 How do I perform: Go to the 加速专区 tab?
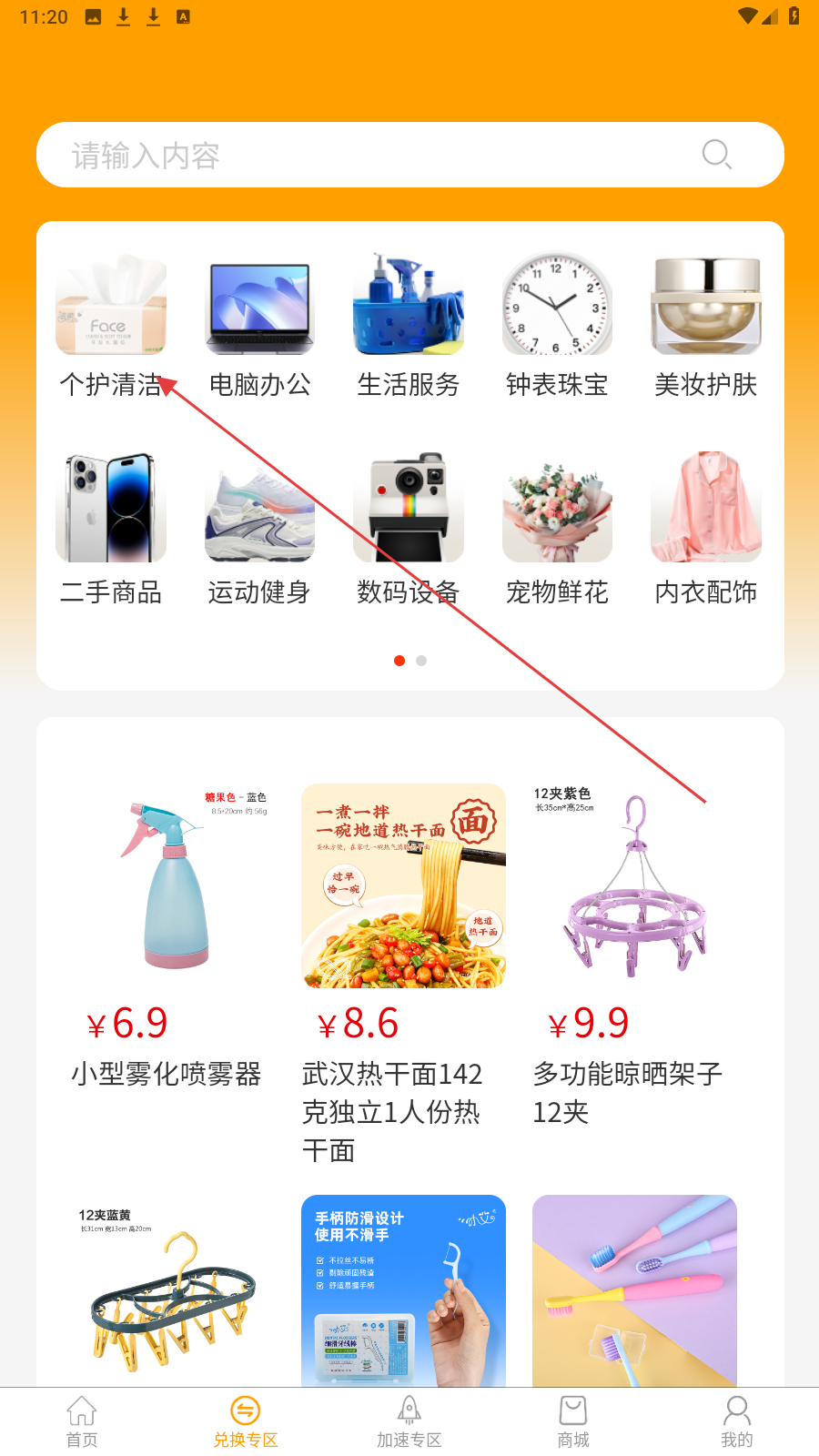pyautogui.click(x=409, y=1421)
